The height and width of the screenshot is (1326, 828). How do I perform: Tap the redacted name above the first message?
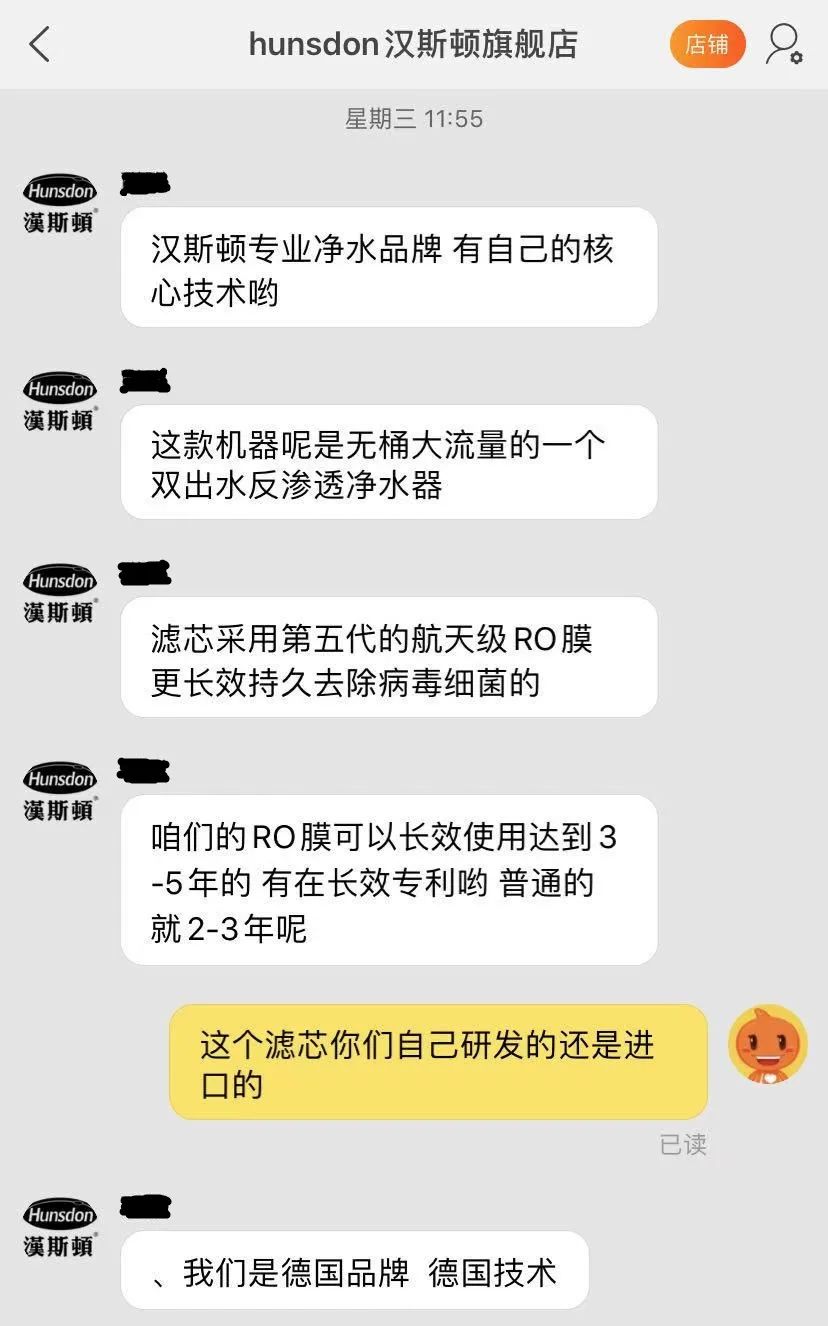coord(145,183)
